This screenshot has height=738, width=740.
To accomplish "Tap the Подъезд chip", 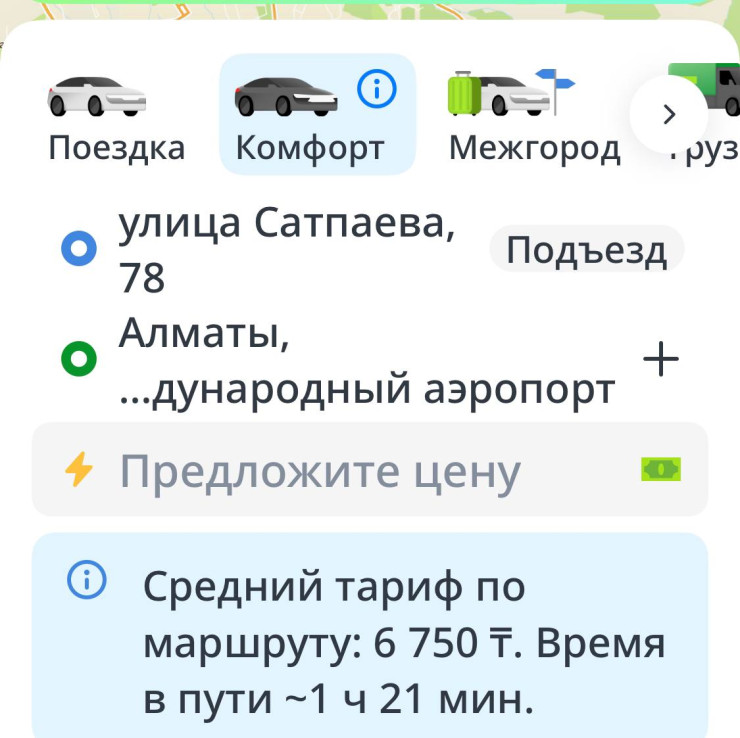I will 586,250.
